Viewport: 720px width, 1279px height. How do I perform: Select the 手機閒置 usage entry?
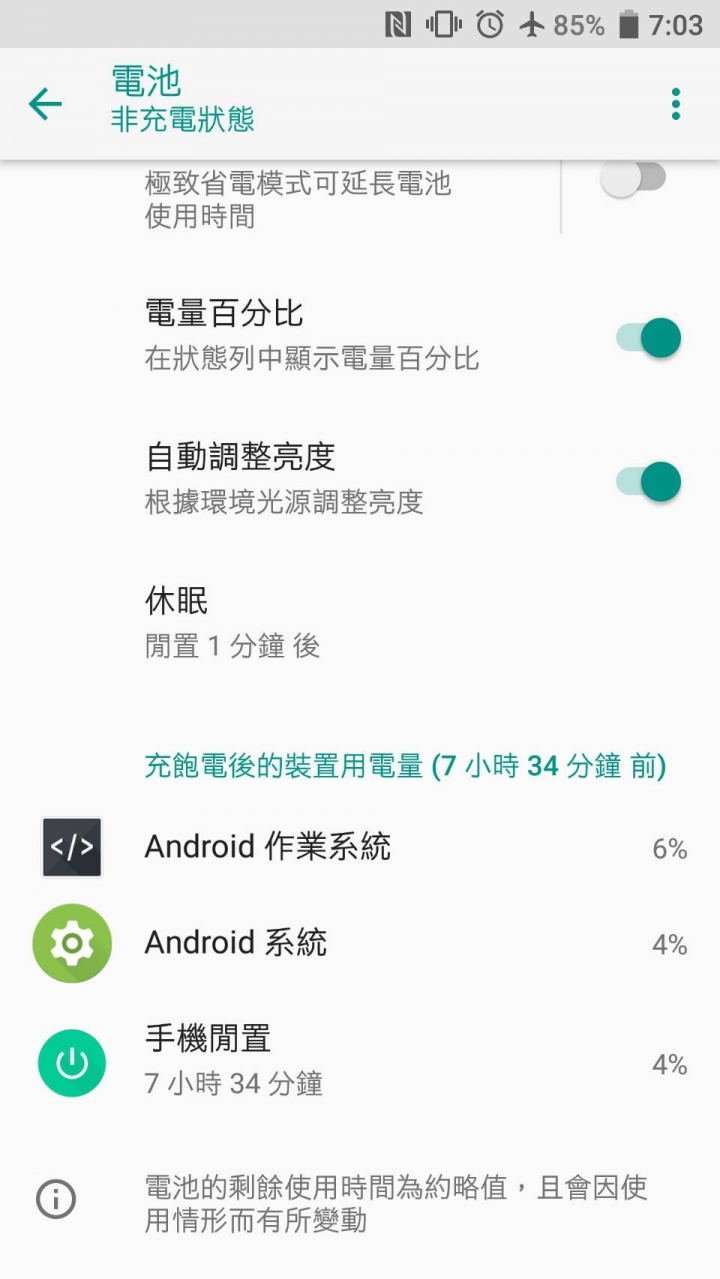(x=360, y=1061)
